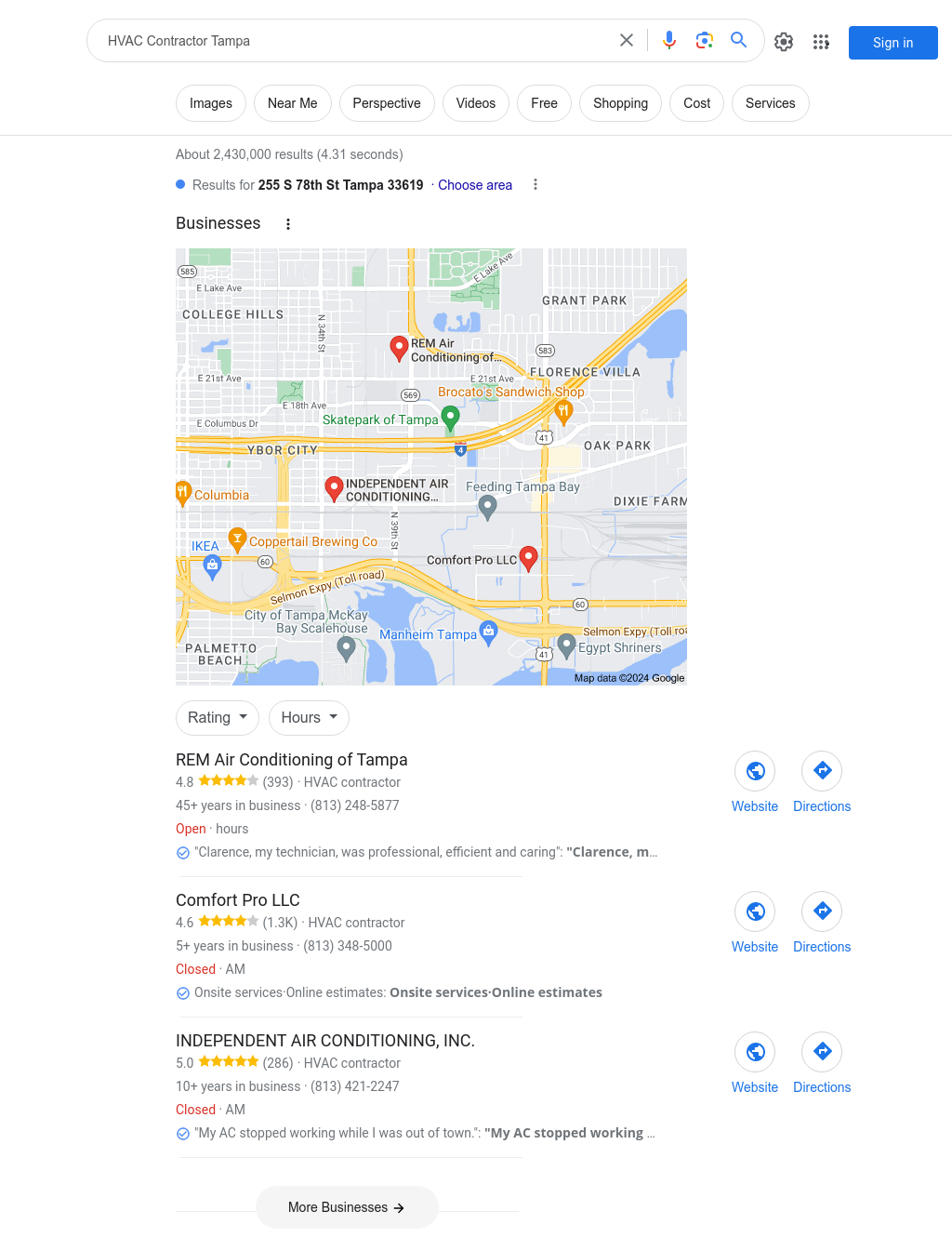
Task: Open search by image with Lens
Action: pyautogui.click(x=705, y=41)
